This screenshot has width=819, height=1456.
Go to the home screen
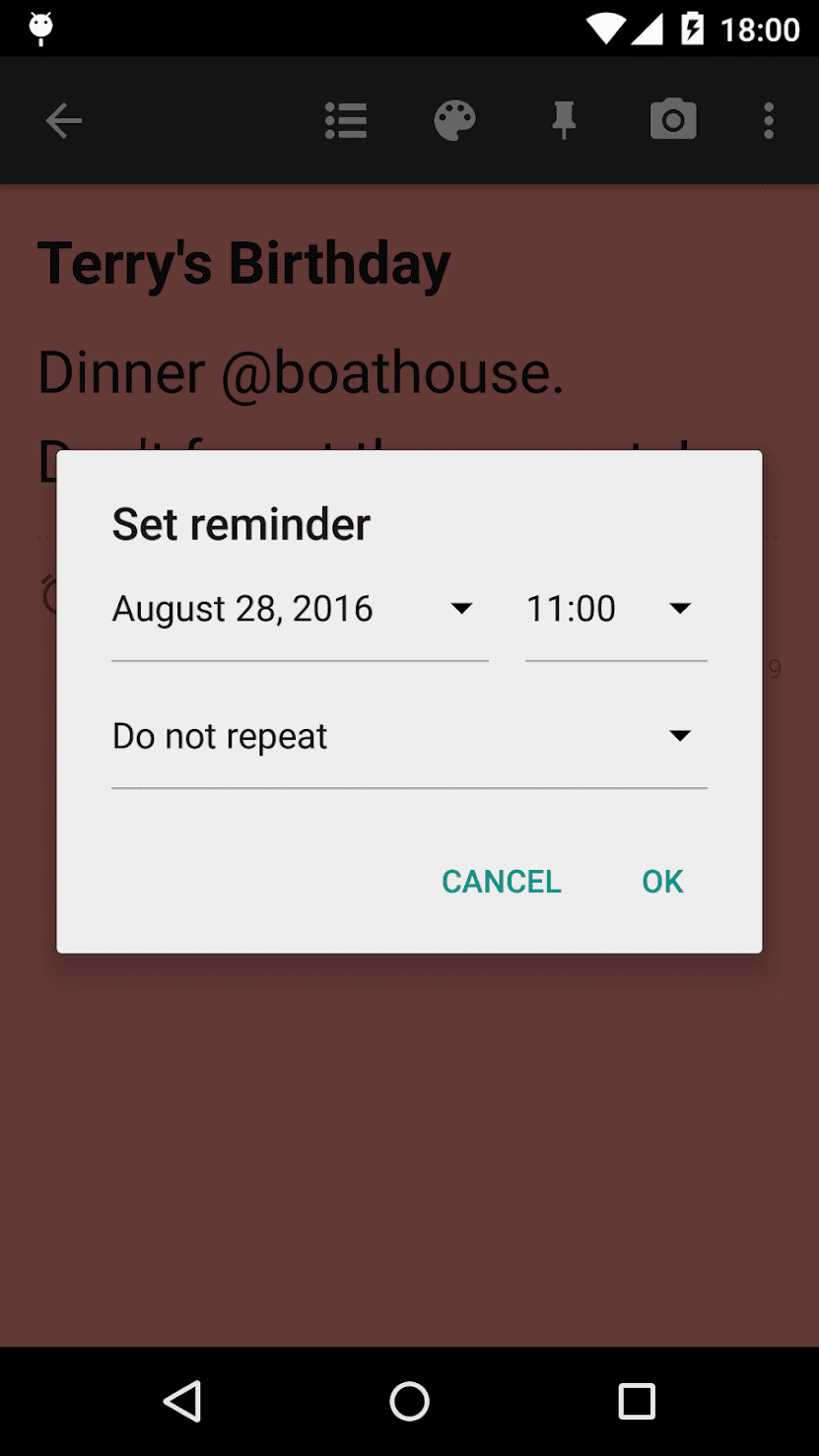[x=409, y=1401]
